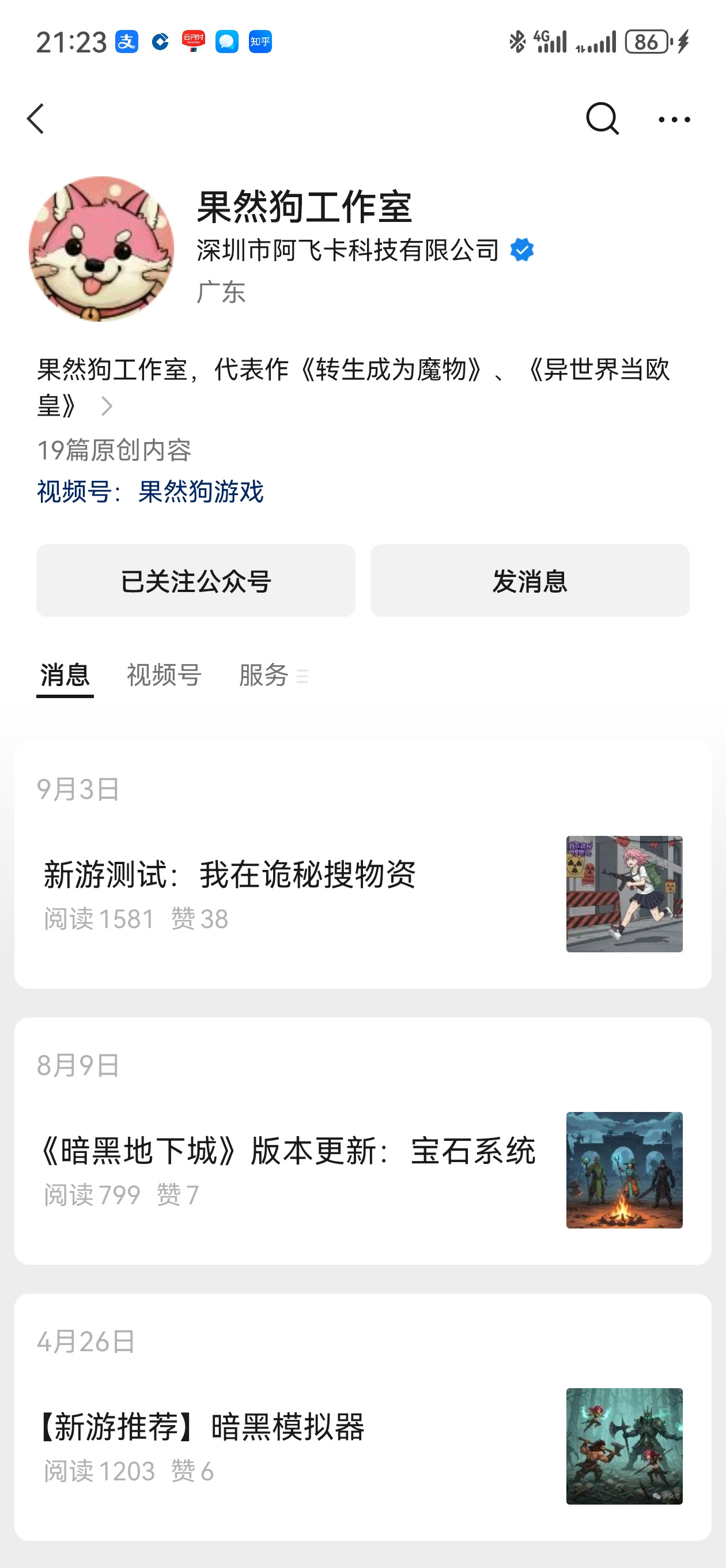Open the 服务 tab menu
726x1568 pixels.
pyautogui.click(x=273, y=675)
